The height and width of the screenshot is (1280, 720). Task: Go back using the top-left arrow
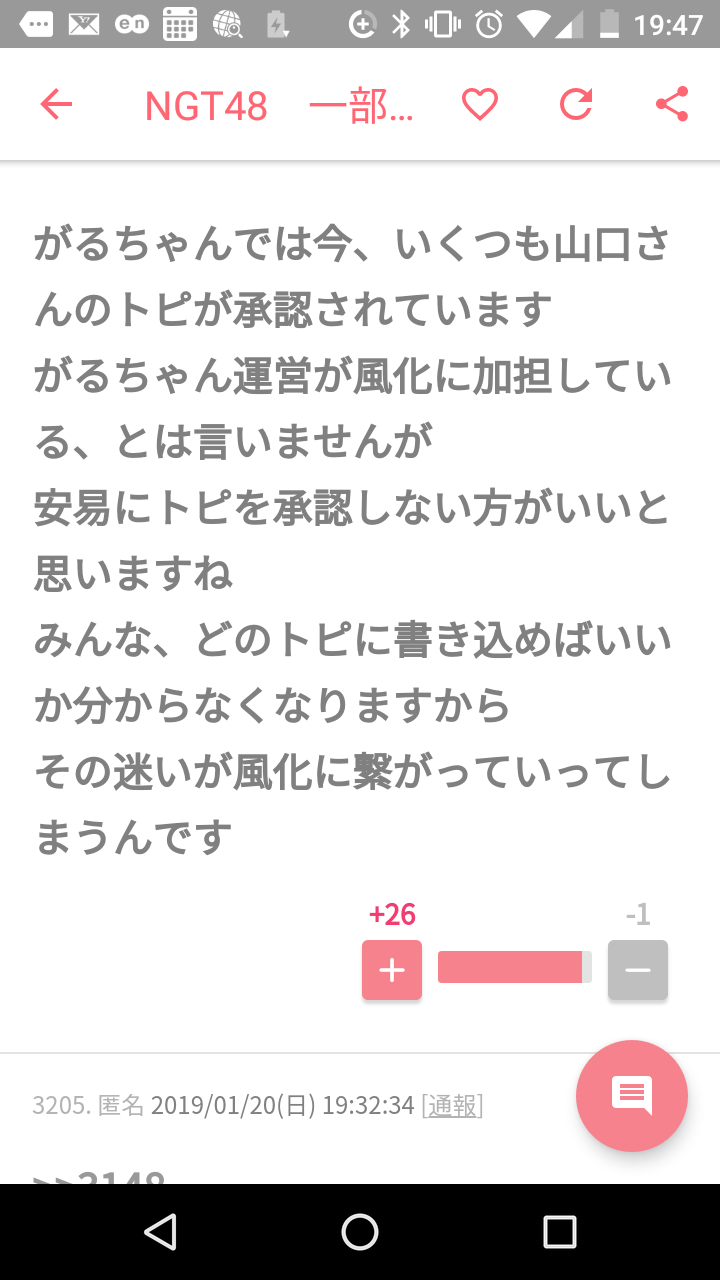pyautogui.click(x=56, y=104)
